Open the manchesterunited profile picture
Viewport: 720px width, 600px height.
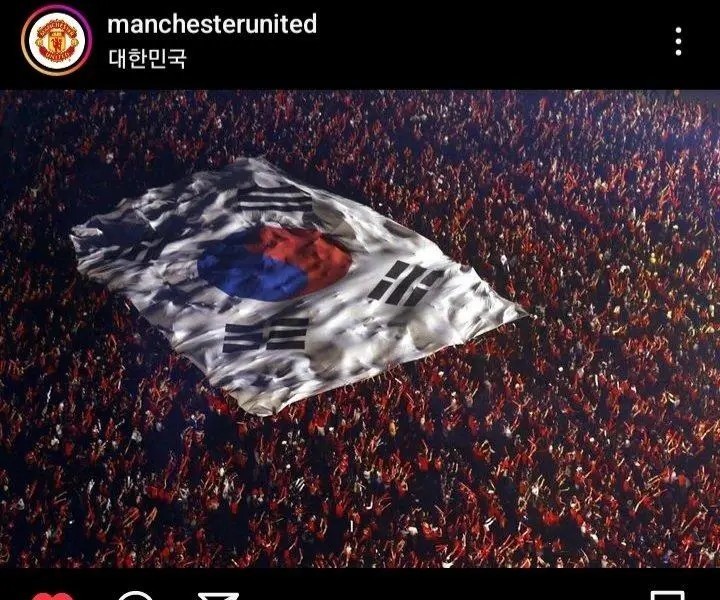[x=56, y=40]
